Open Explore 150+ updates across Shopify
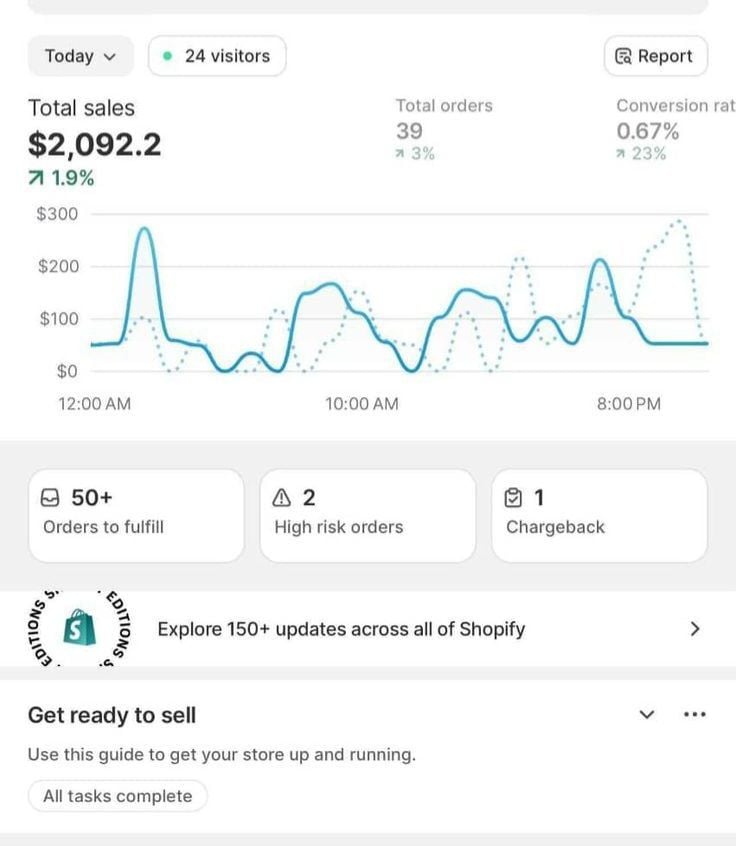Screen dimensions: 736x846 point(340,629)
